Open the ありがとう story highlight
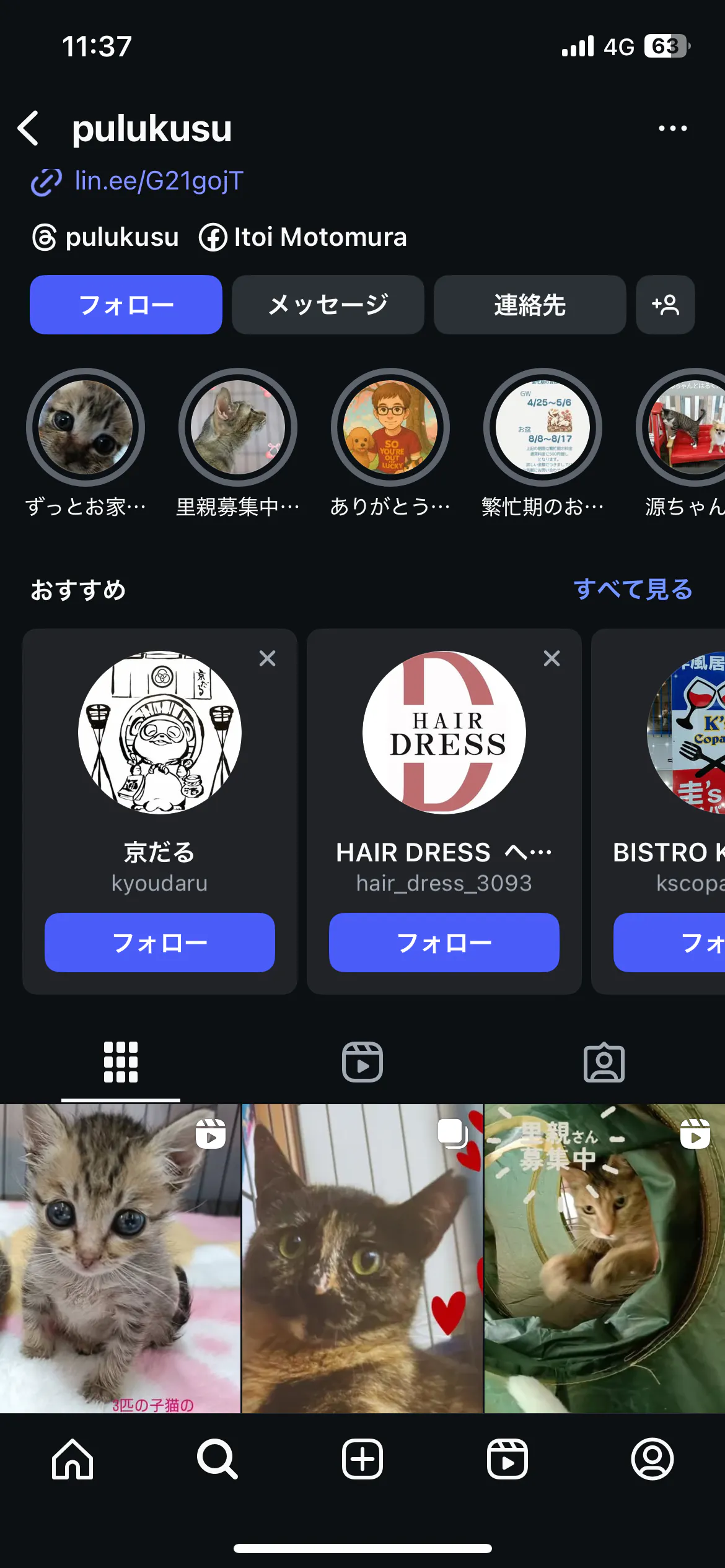The image size is (725, 1568). tap(390, 428)
